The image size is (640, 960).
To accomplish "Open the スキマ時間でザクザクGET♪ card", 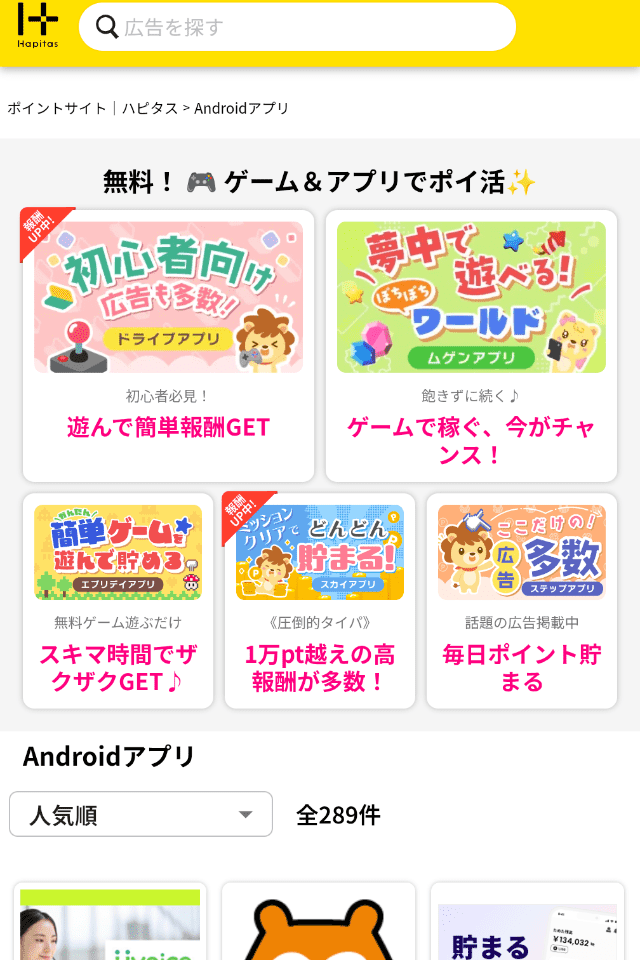I will 118,600.
